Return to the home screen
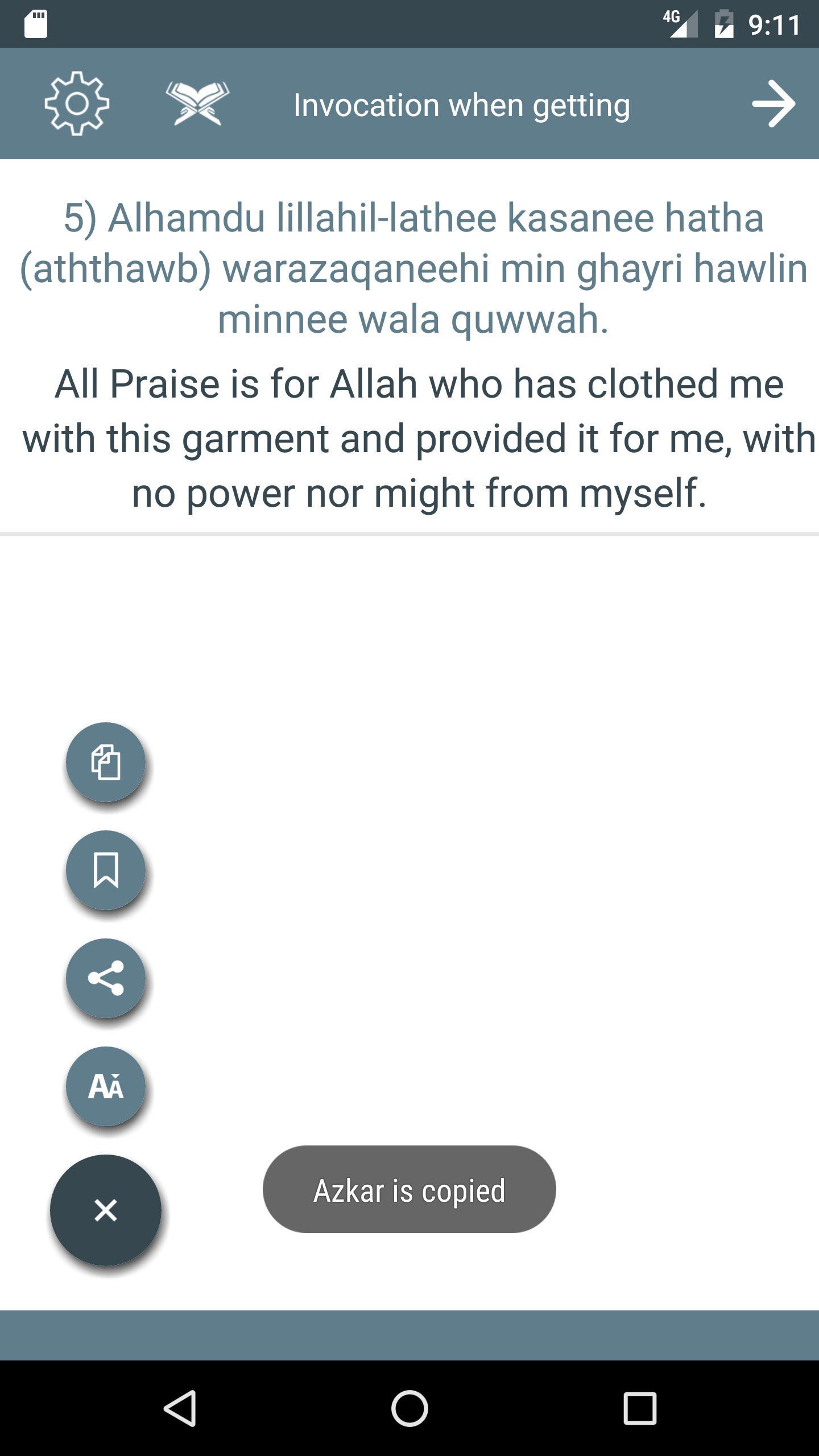This screenshot has height=1456, width=819. (409, 1408)
